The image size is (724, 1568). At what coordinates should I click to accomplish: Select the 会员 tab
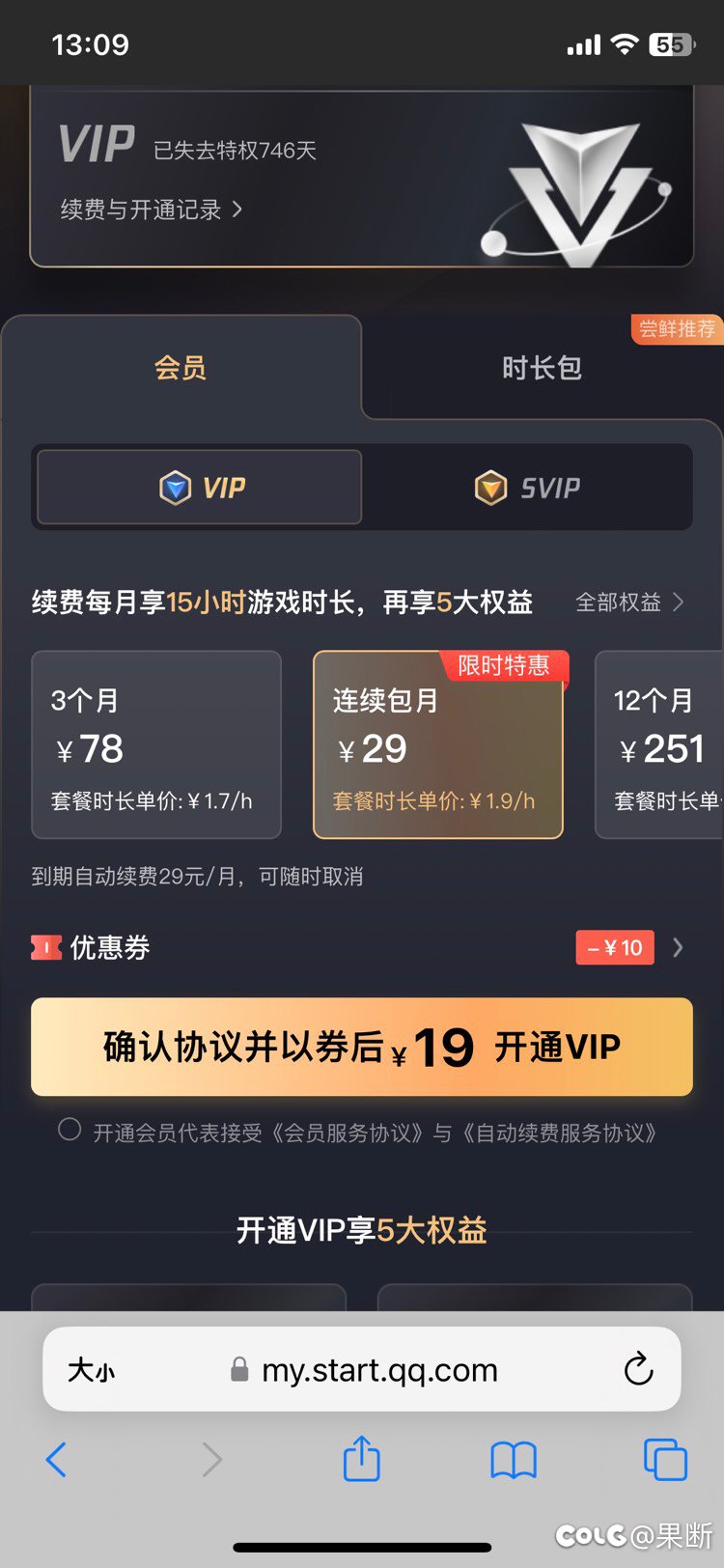coord(181,368)
